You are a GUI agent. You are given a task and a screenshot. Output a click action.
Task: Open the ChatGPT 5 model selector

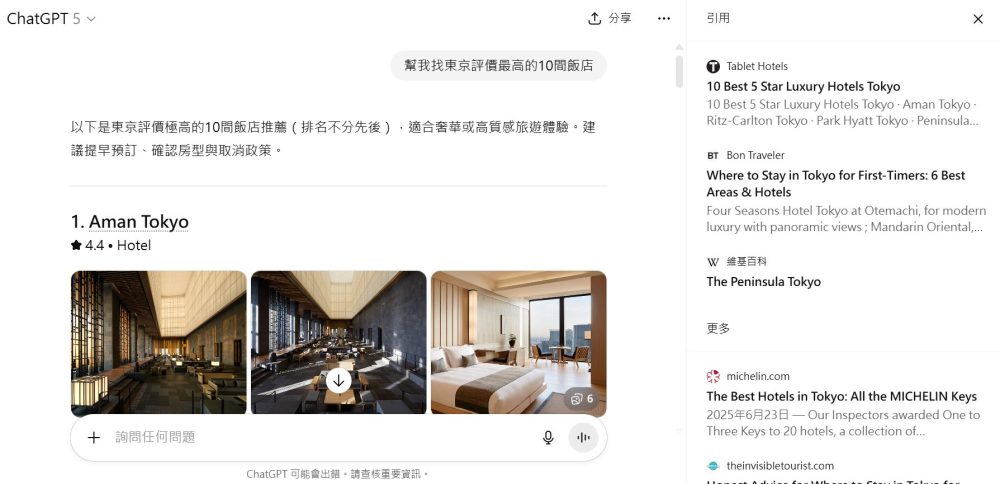(x=52, y=19)
